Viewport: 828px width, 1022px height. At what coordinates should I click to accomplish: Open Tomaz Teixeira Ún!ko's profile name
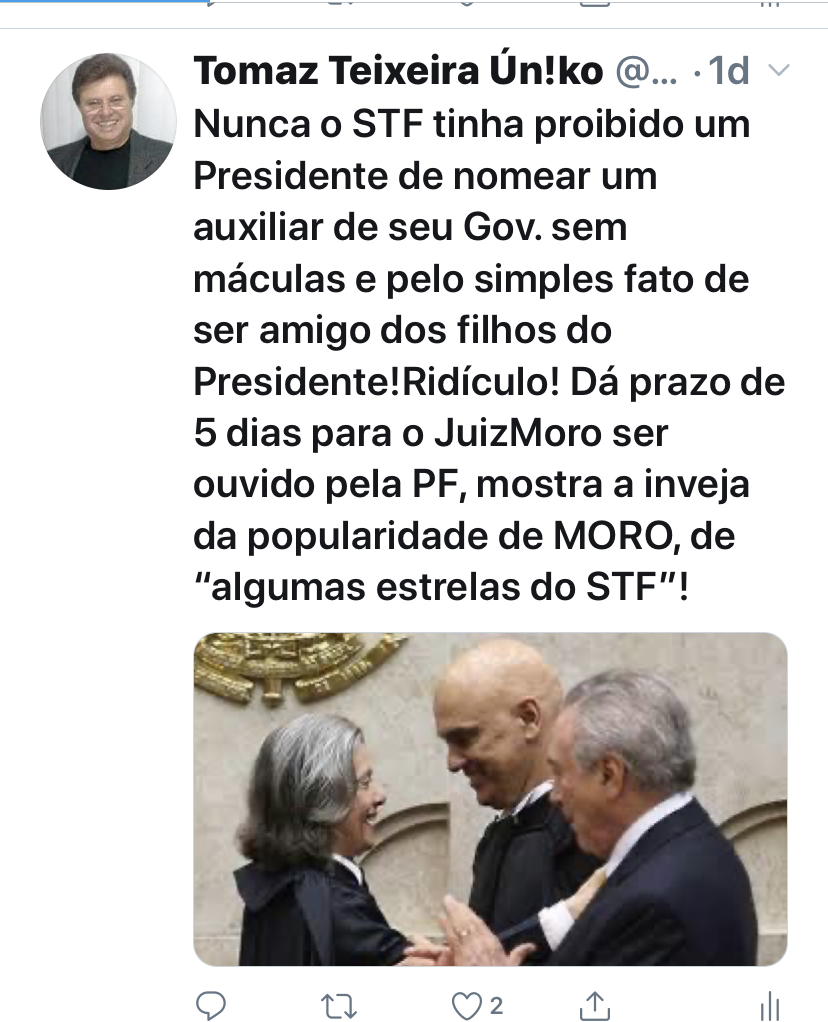pos(398,71)
